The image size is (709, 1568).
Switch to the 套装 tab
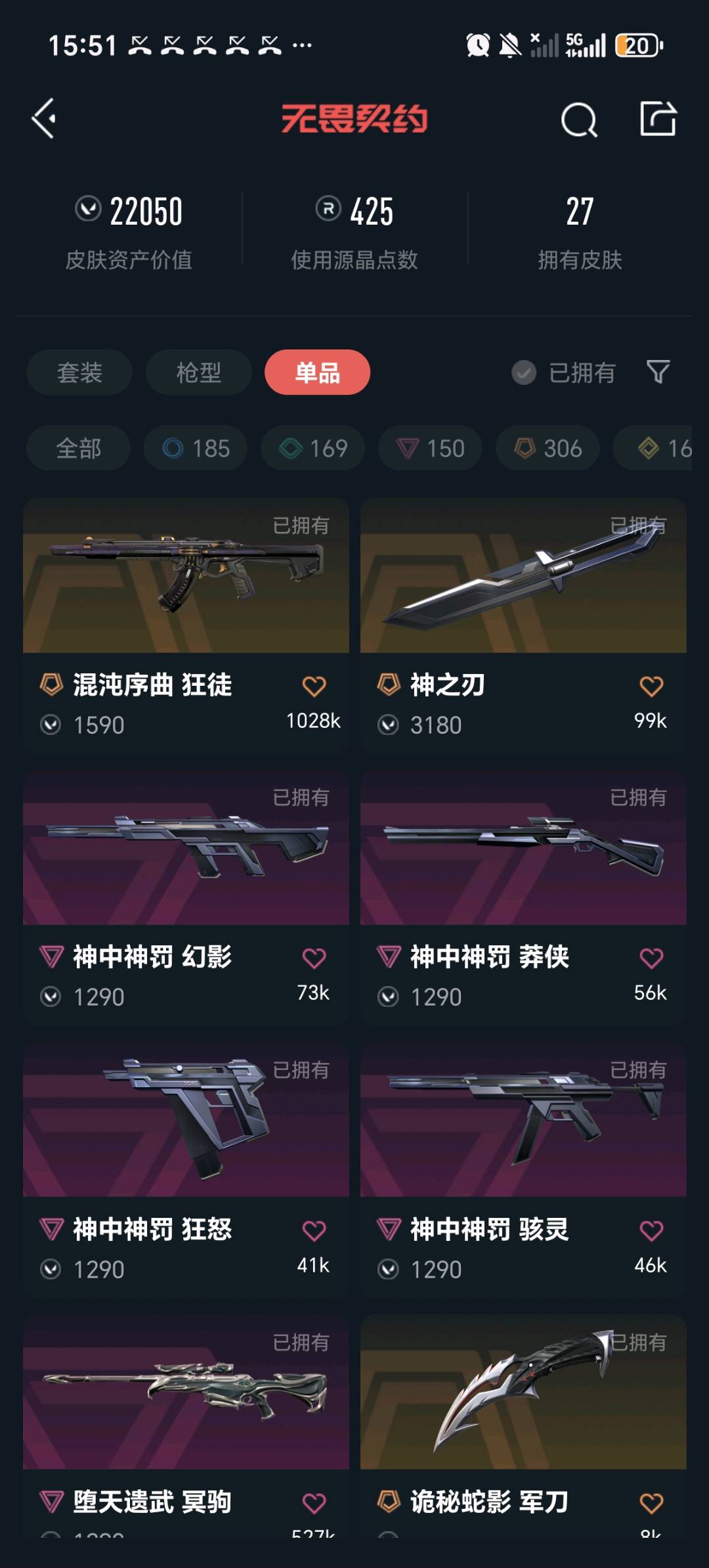pyautogui.click(x=79, y=372)
